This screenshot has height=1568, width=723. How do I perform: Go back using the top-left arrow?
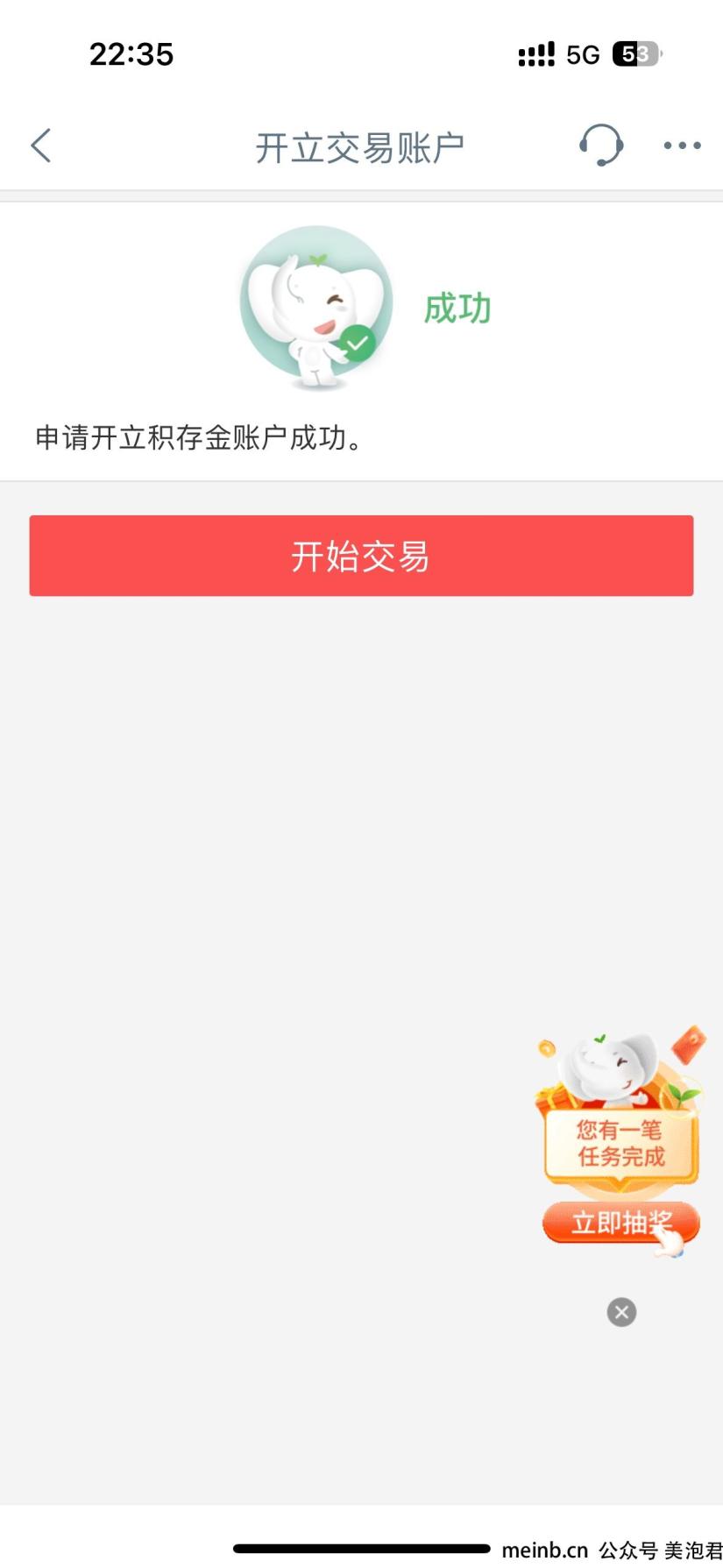click(x=41, y=145)
